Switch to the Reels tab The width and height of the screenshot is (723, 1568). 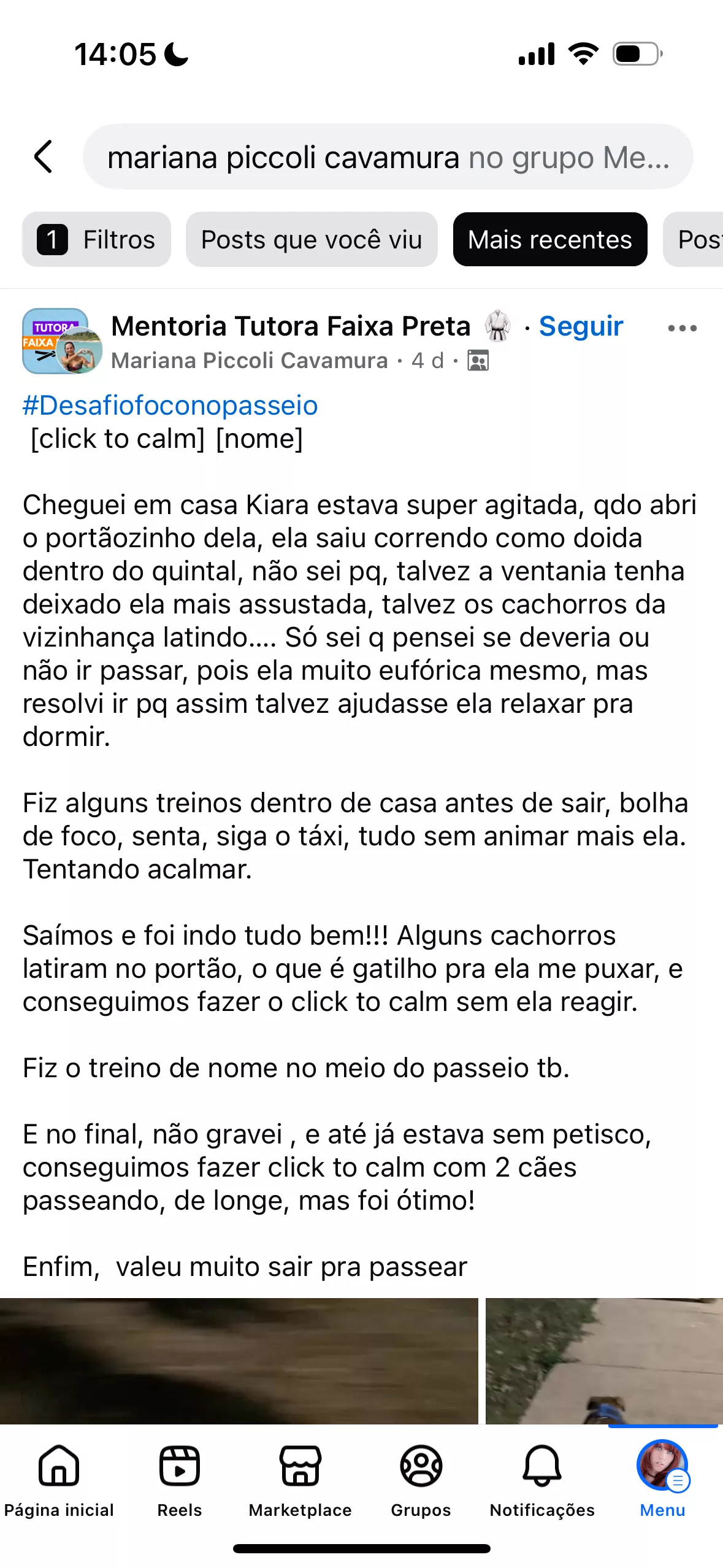[x=179, y=1480]
